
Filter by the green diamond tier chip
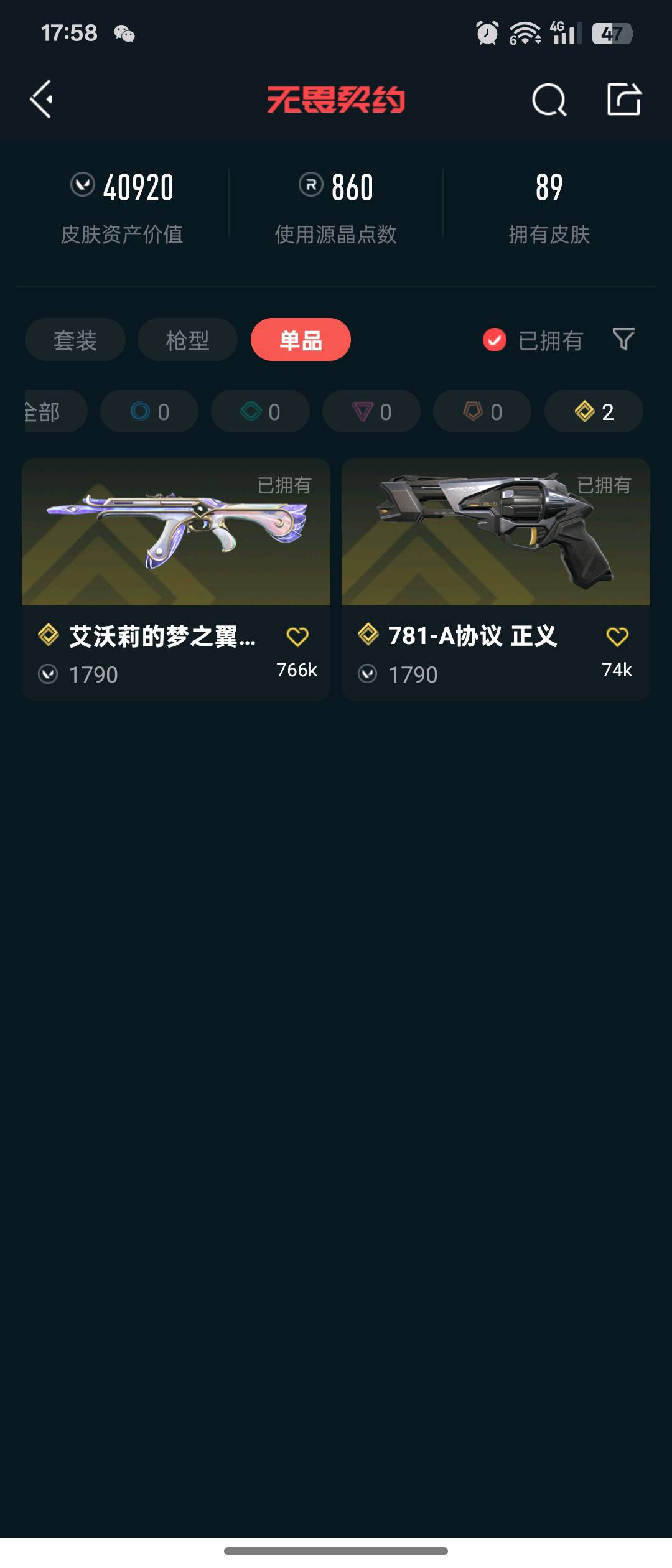point(260,411)
